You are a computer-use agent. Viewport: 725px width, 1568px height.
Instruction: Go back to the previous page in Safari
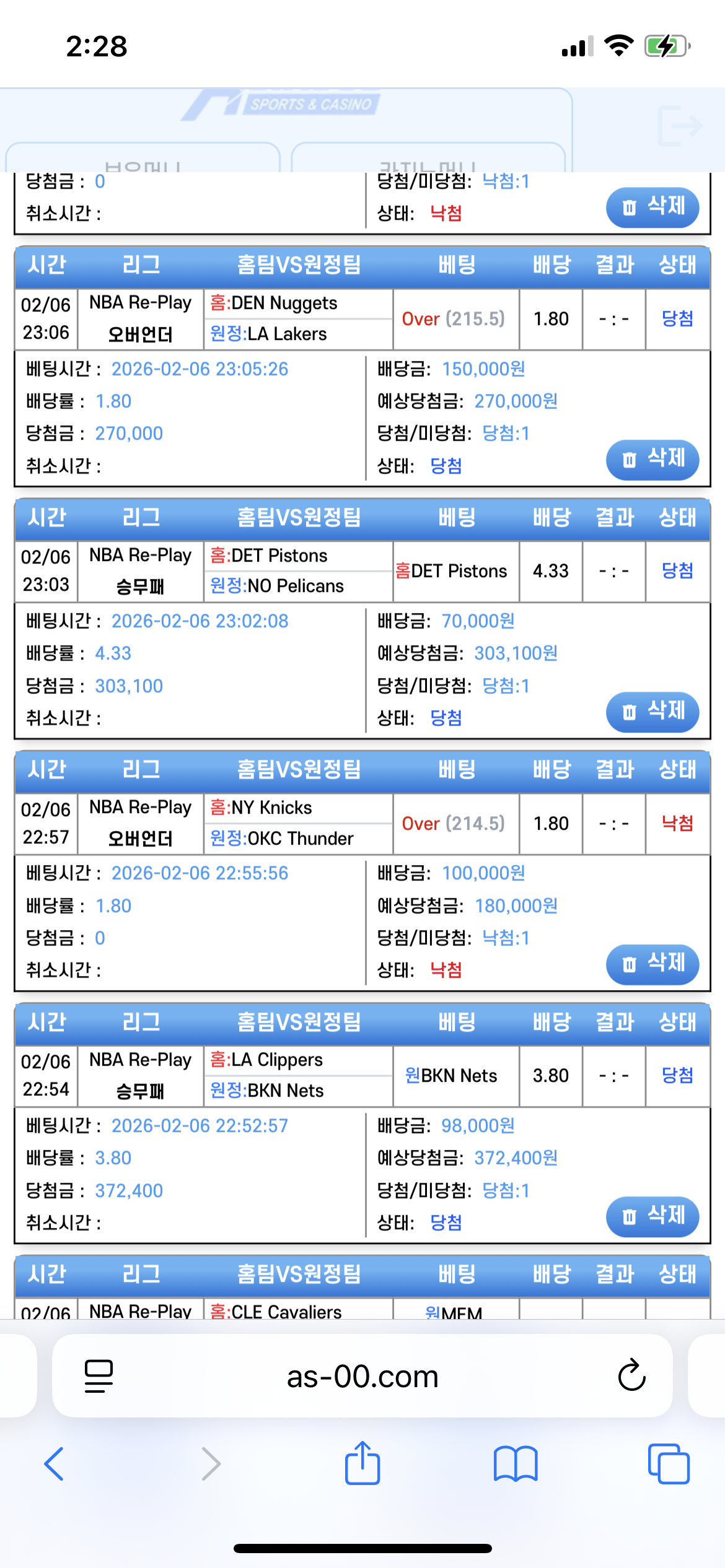pos(54,1464)
